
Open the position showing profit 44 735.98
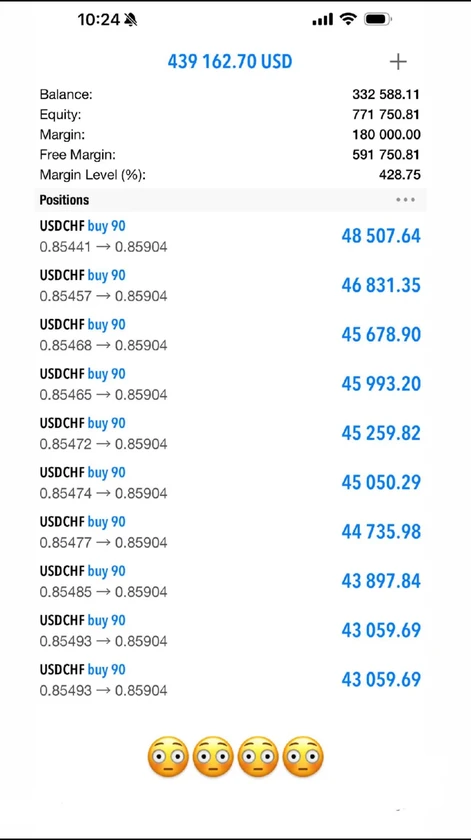pyautogui.click(x=230, y=532)
